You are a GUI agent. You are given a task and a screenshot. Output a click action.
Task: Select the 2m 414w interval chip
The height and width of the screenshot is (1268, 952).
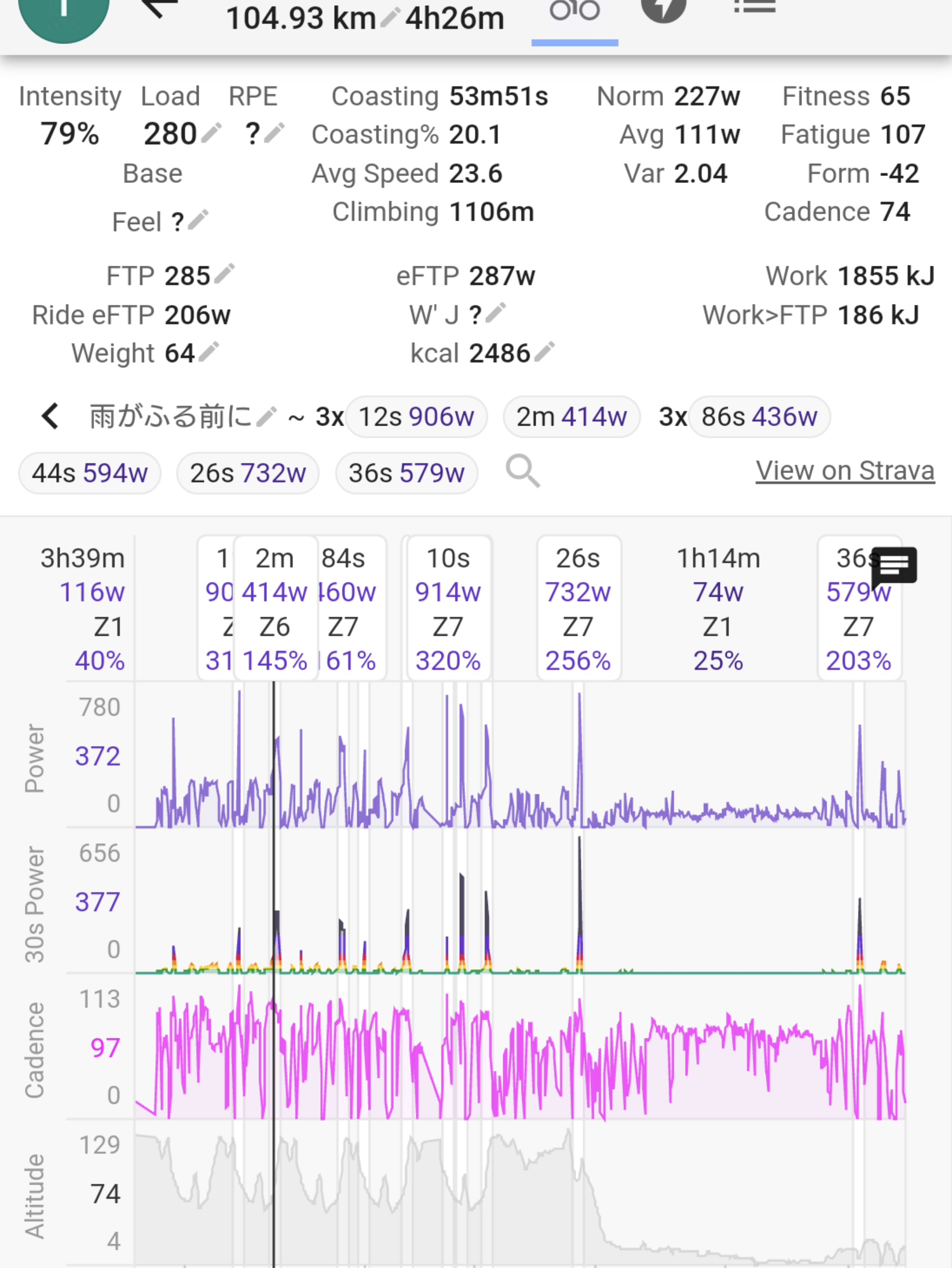571,417
